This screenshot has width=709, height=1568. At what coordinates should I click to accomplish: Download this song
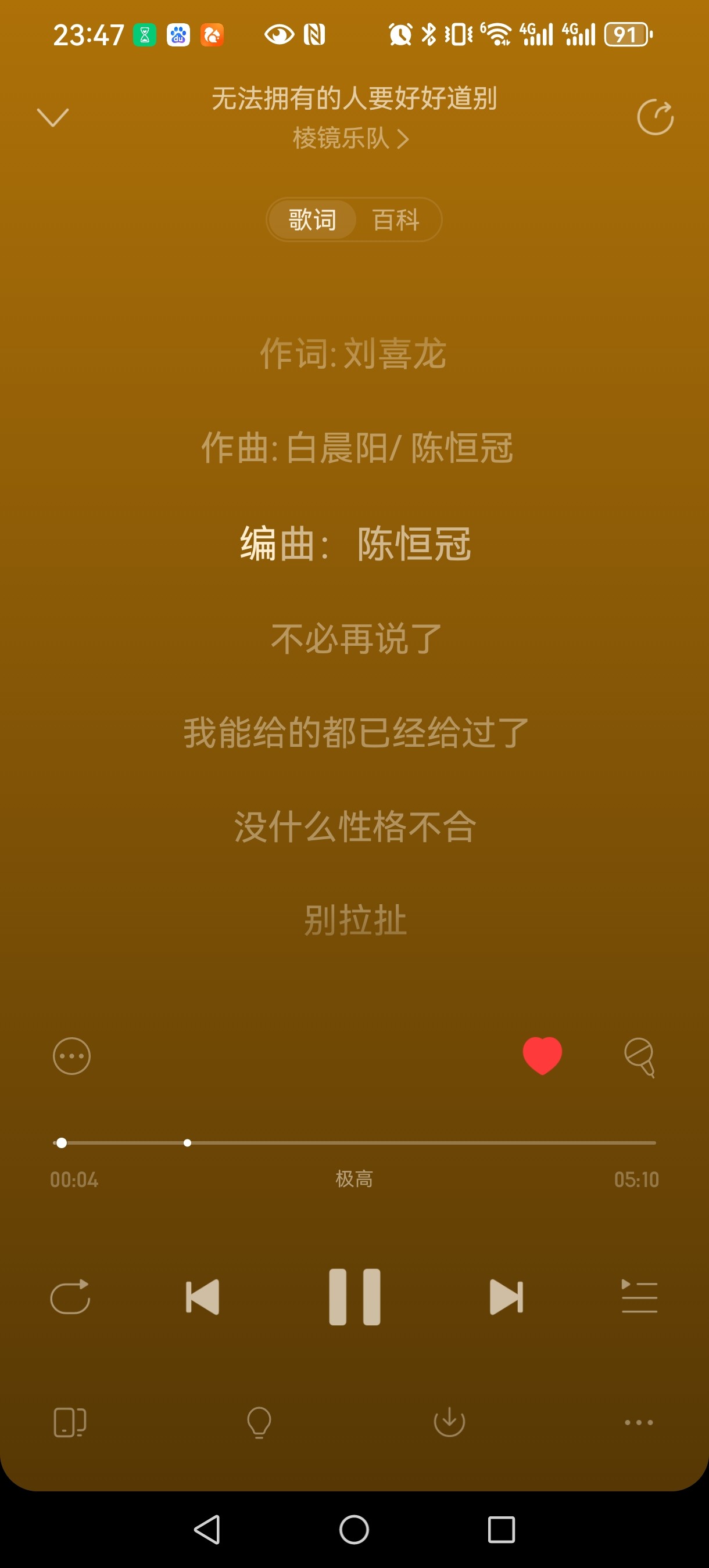[x=450, y=1422]
